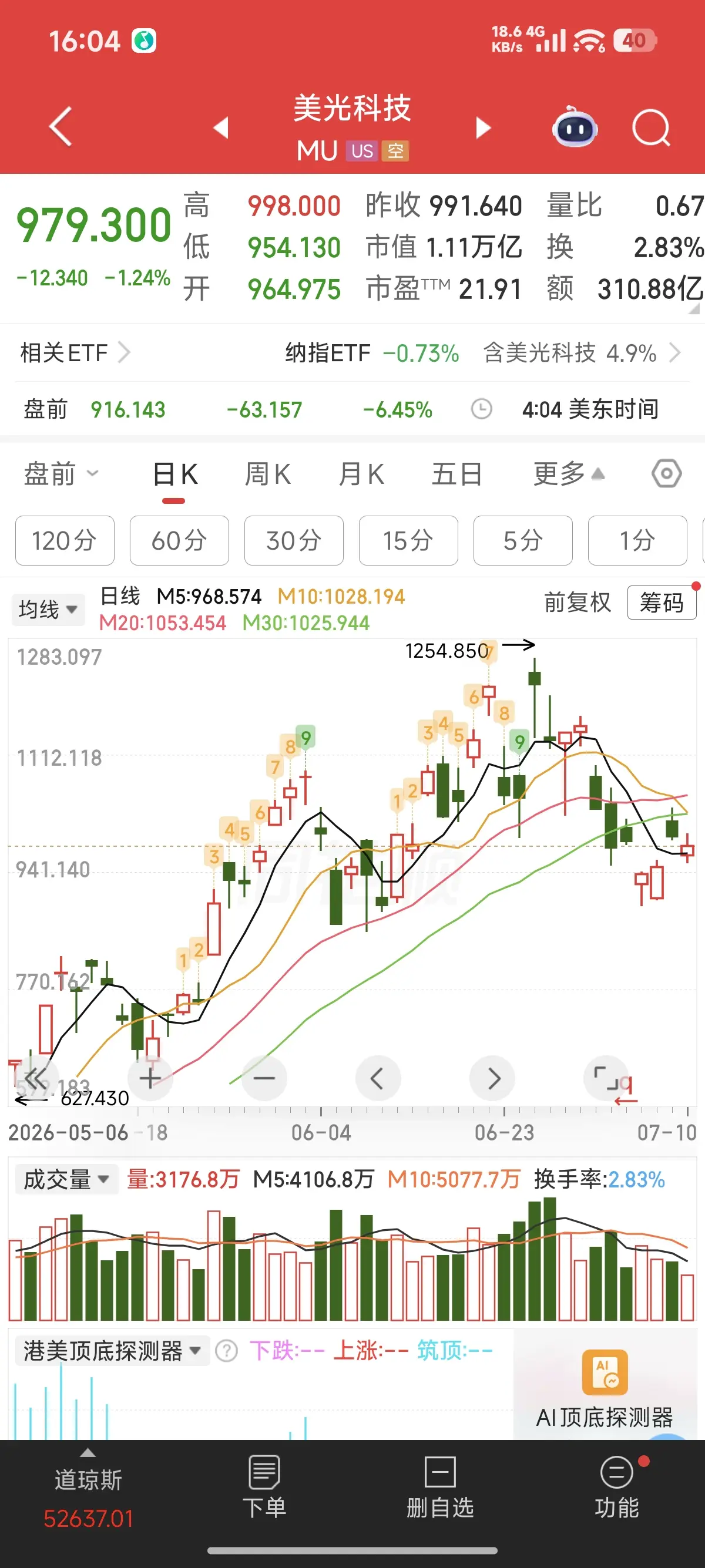Image resolution: width=705 pixels, height=1568 pixels.
Task: Switch to the next stock arrow
Action: pos(484,128)
